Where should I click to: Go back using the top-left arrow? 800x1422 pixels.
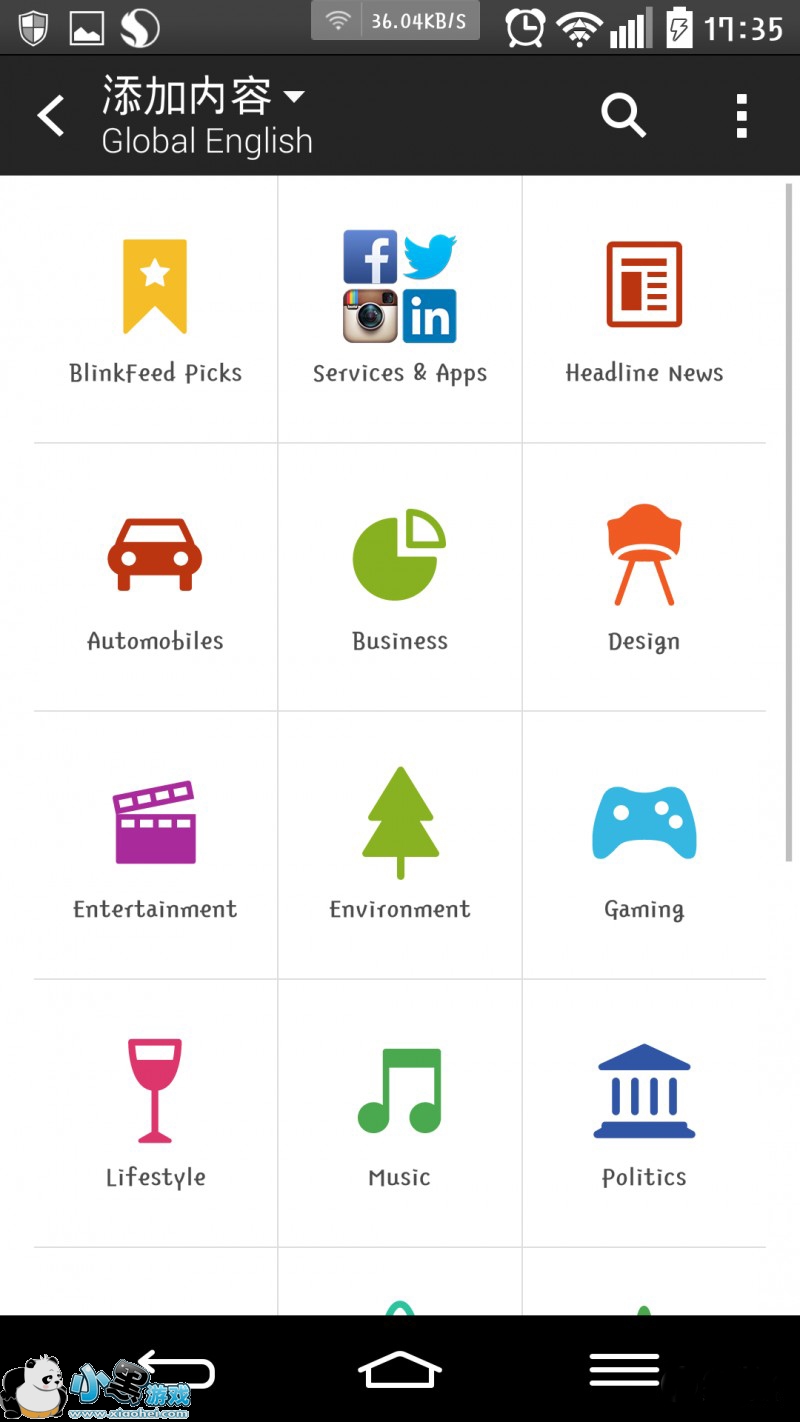[51, 116]
